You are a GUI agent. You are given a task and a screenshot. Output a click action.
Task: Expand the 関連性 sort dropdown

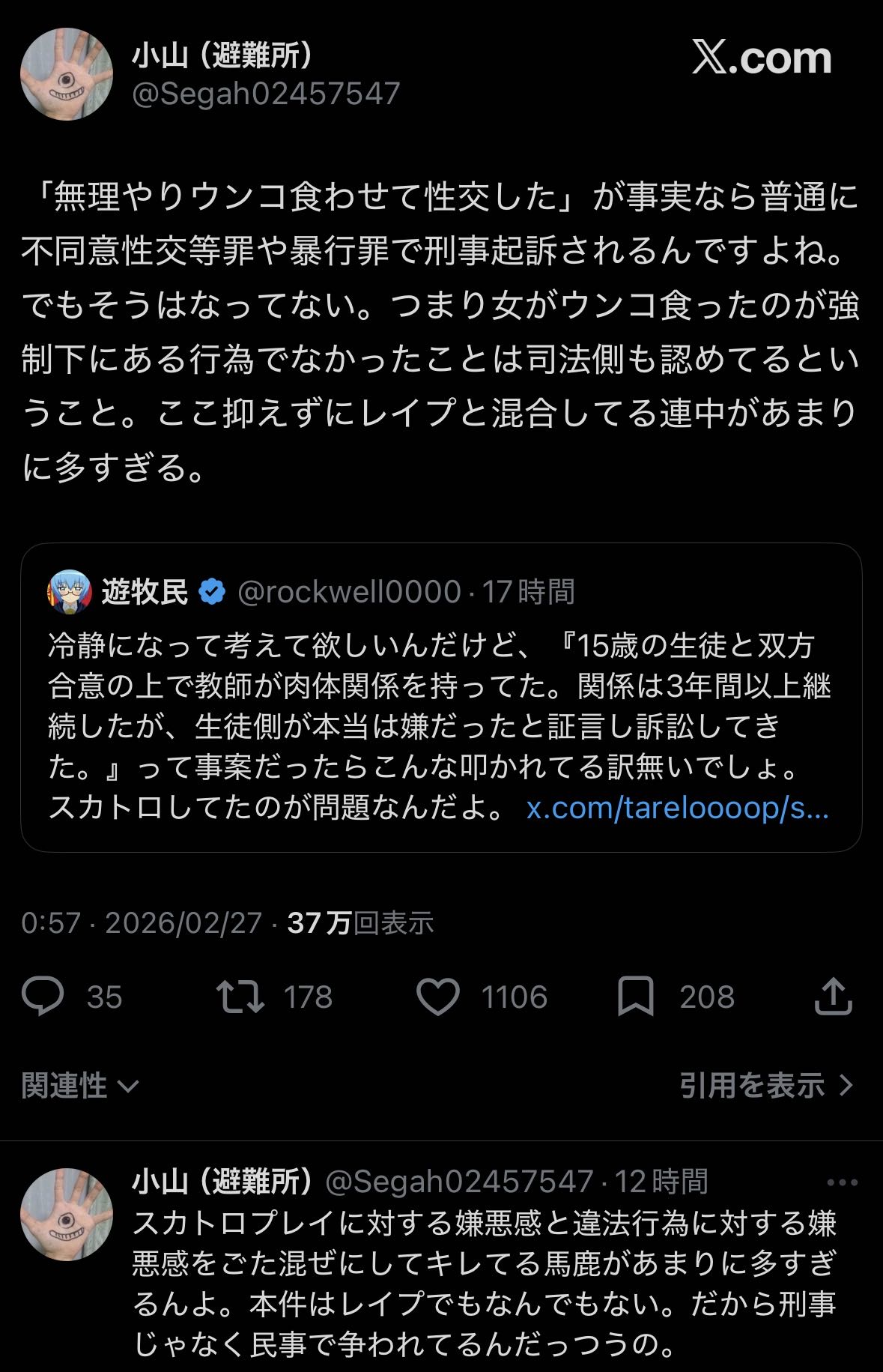(x=80, y=1085)
